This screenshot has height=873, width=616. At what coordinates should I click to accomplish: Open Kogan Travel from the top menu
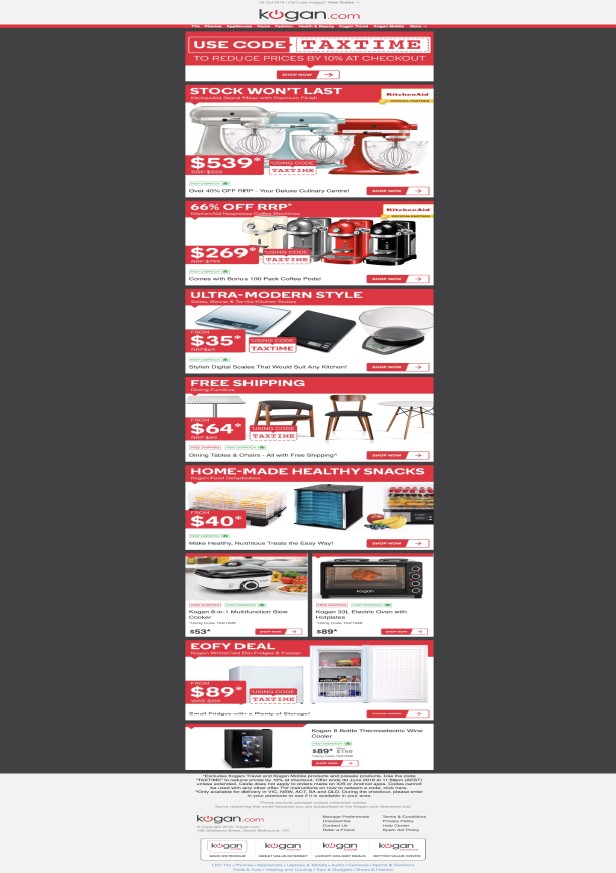[x=353, y=26]
